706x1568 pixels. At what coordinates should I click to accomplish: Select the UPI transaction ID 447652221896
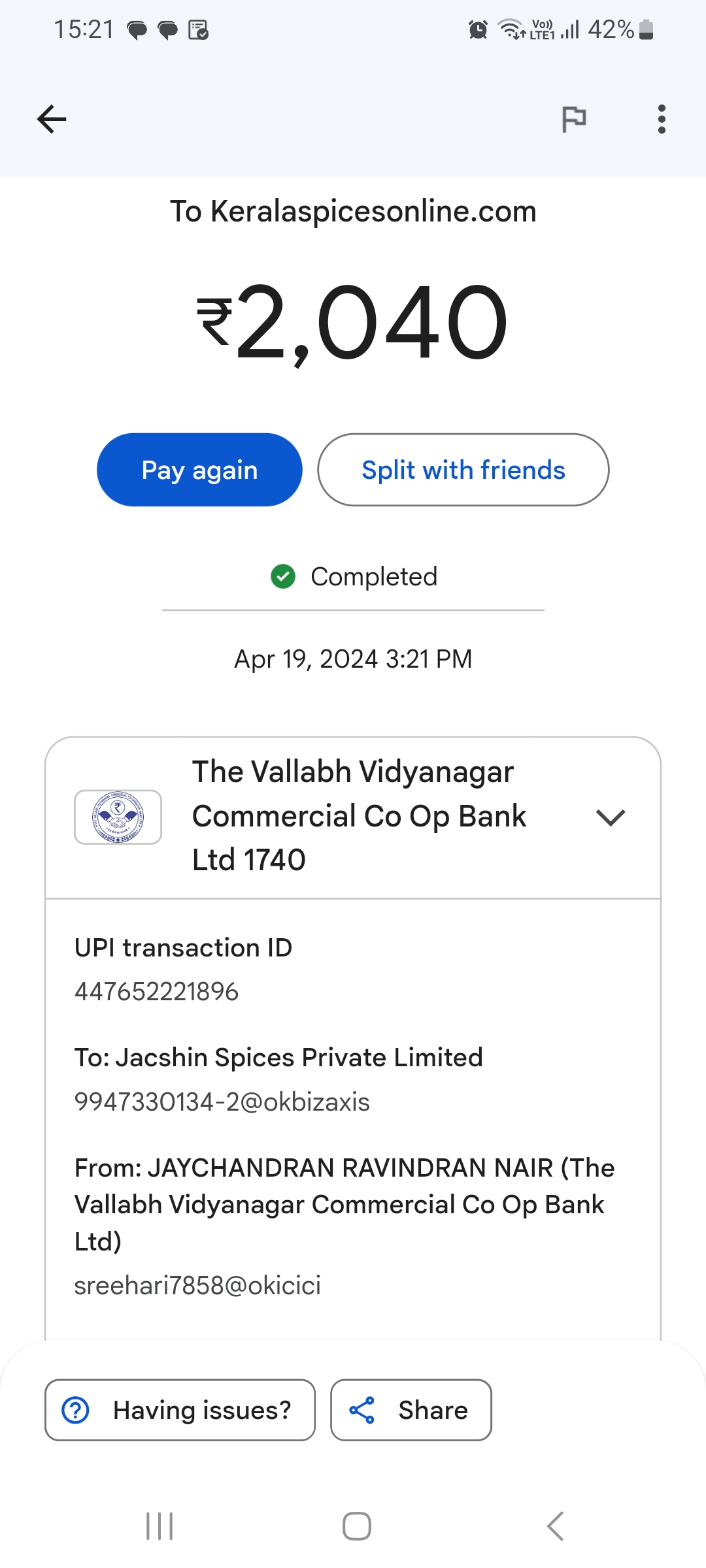157,991
